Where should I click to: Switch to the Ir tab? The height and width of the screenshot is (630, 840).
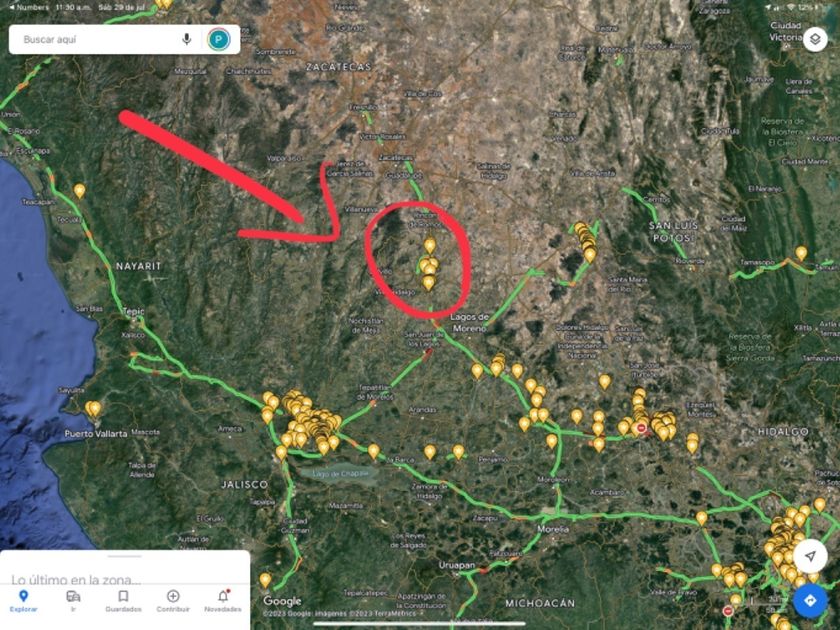tap(73, 600)
